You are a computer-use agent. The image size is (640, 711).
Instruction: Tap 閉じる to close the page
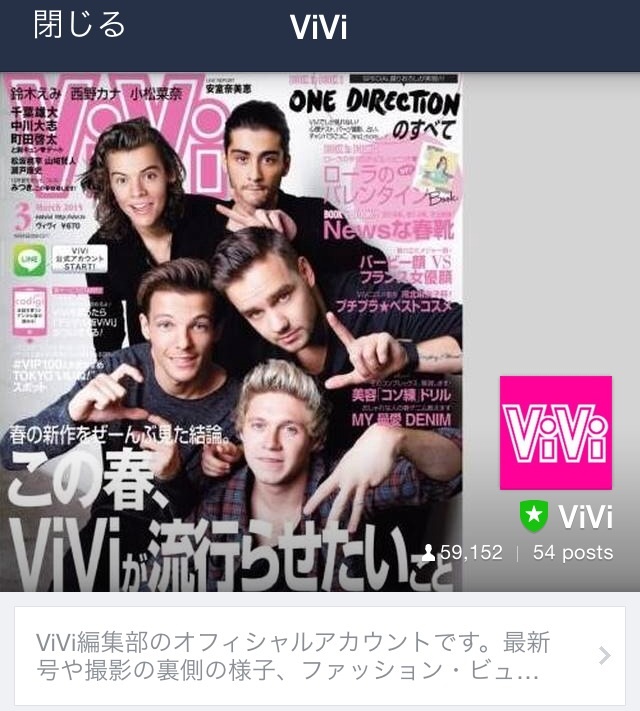pyautogui.click(x=80, y=25)
